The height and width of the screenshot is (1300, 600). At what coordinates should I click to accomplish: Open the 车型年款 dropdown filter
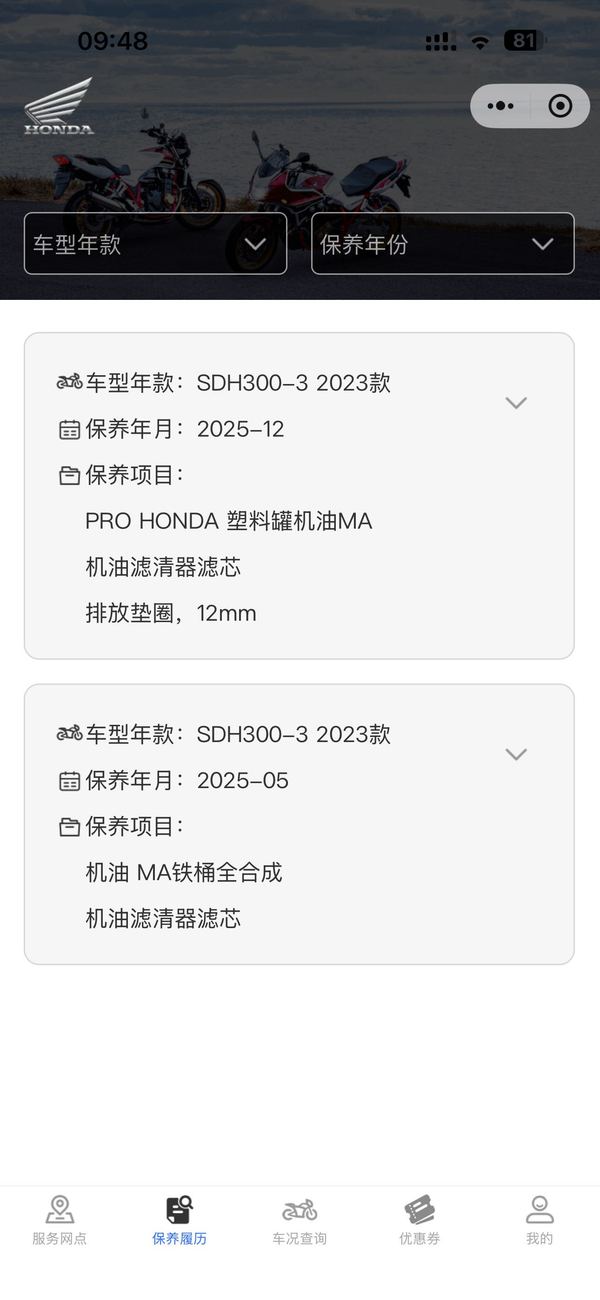155,244
